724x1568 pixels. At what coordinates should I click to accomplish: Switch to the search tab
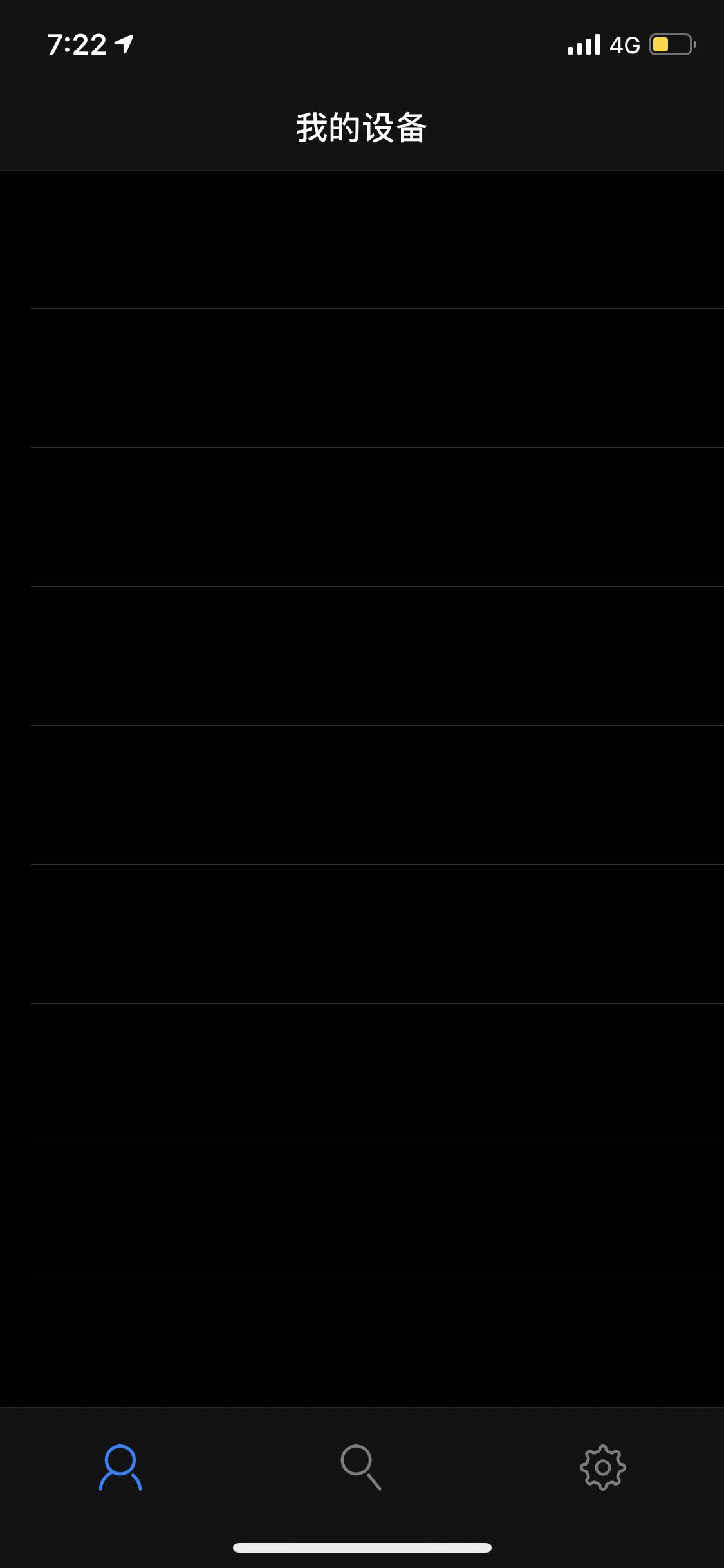[361, 1467]
